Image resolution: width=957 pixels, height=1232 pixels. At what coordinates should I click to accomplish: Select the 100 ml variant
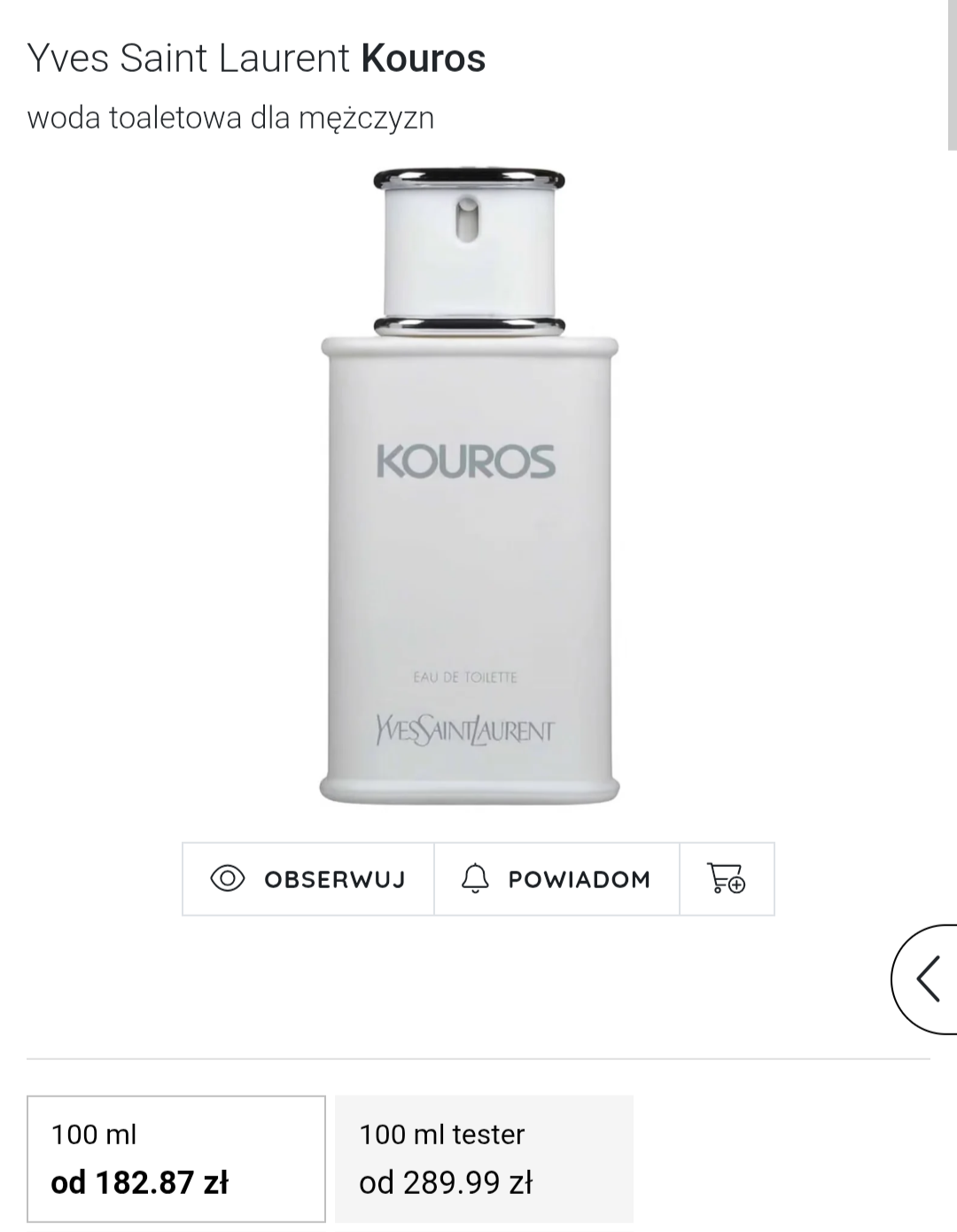pyautogui.click(x=176, y=1158)
